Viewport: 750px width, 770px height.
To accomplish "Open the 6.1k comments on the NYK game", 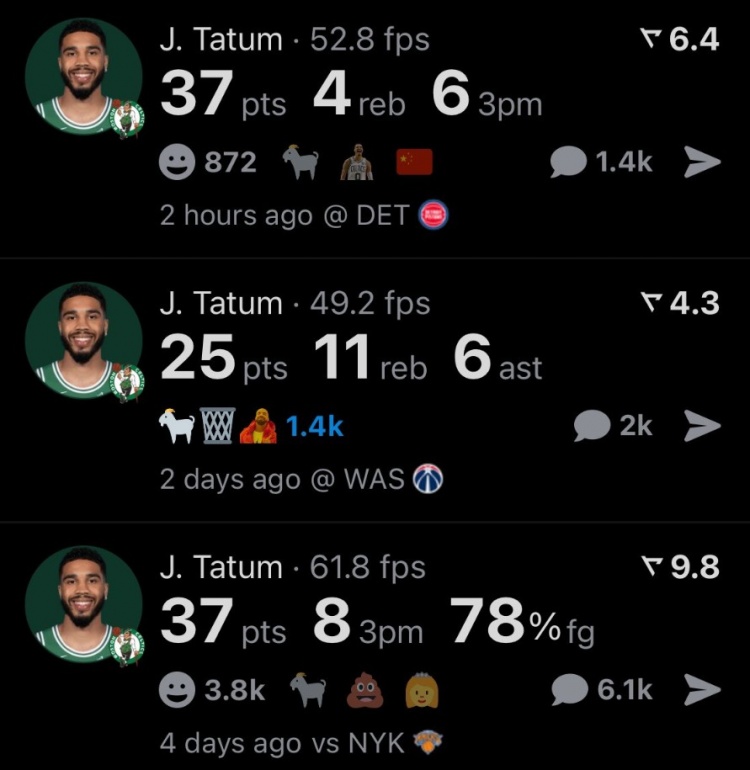I will click(602, 689).
